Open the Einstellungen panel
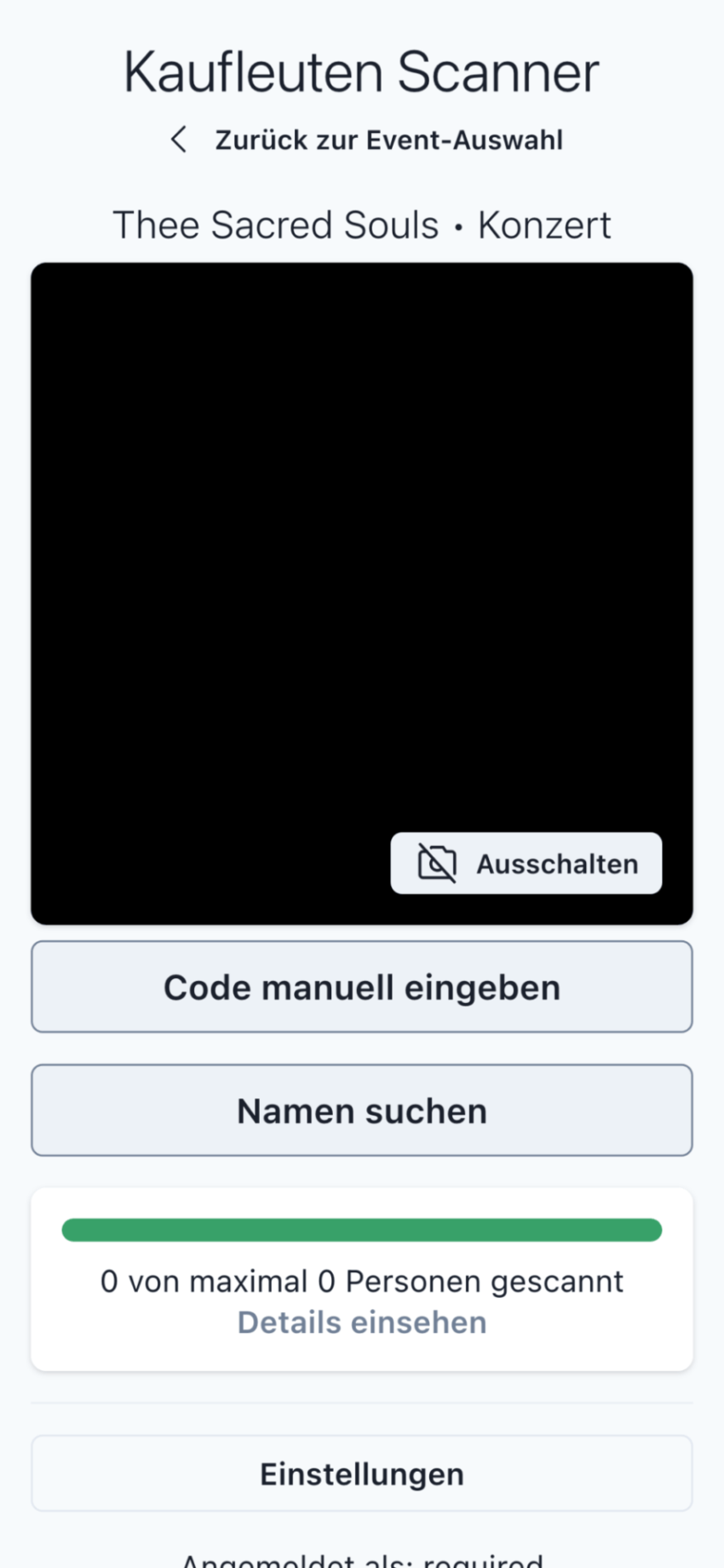 pyautogui.click(x=361, y=1473)
